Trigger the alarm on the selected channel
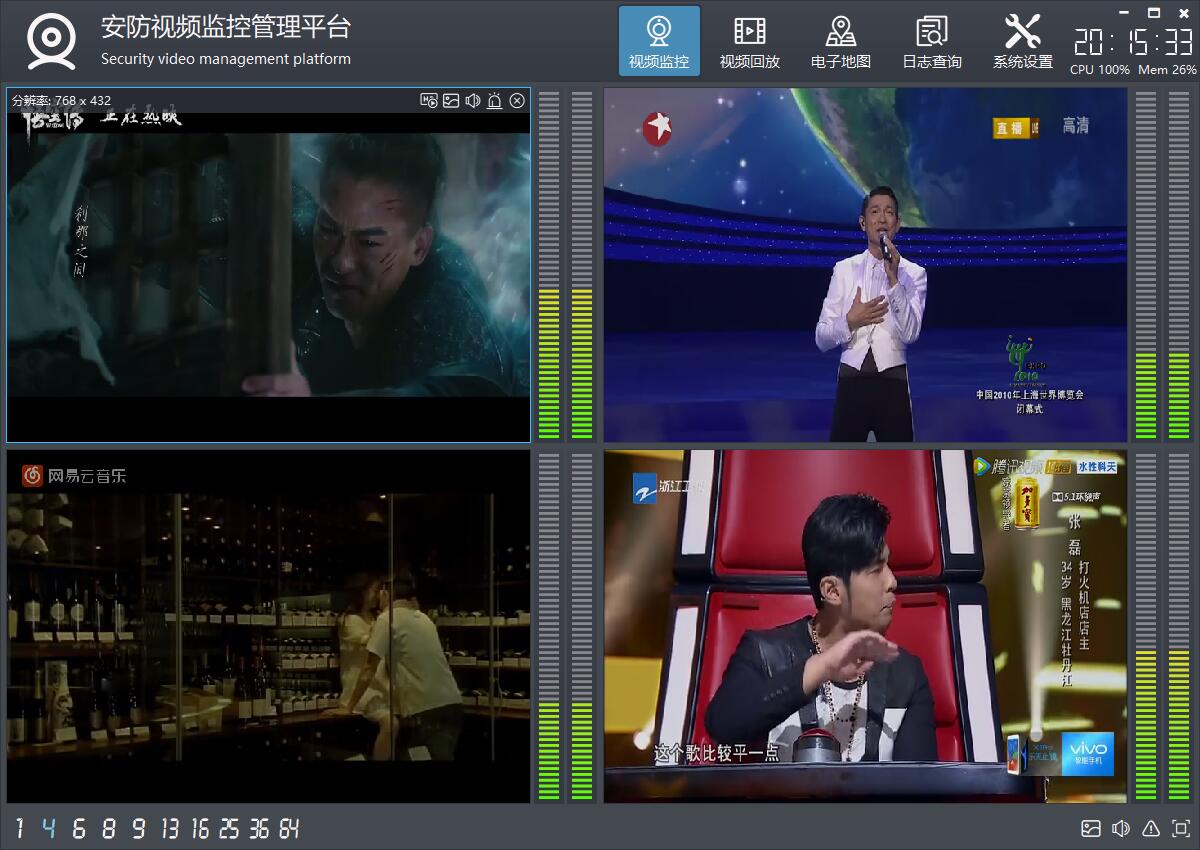The width and height of the screenshot is (1200, 850). click(x=495, y=100)
